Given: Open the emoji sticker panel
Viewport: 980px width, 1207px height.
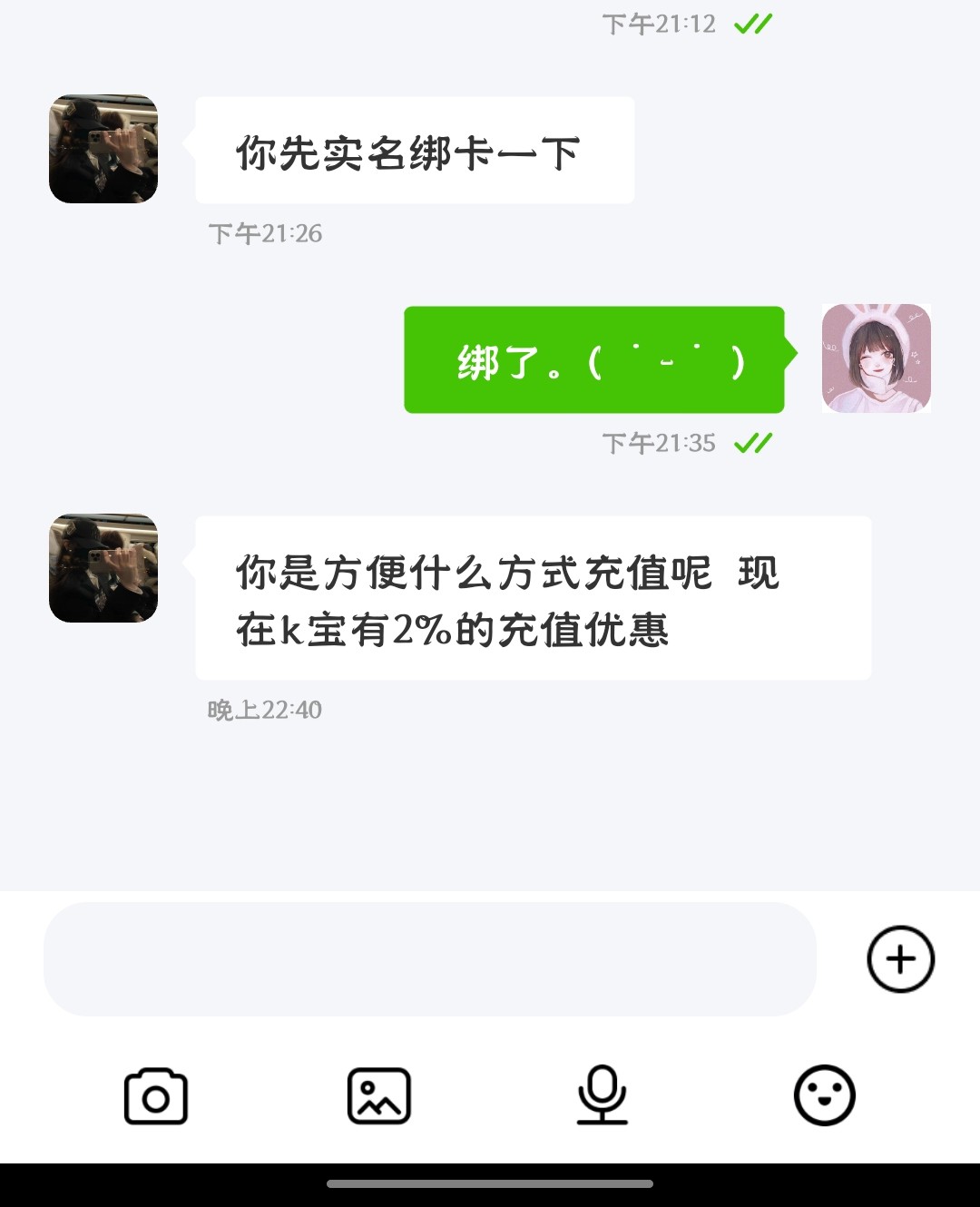Looking at the screenshot, I should (x=824, y=1095).
